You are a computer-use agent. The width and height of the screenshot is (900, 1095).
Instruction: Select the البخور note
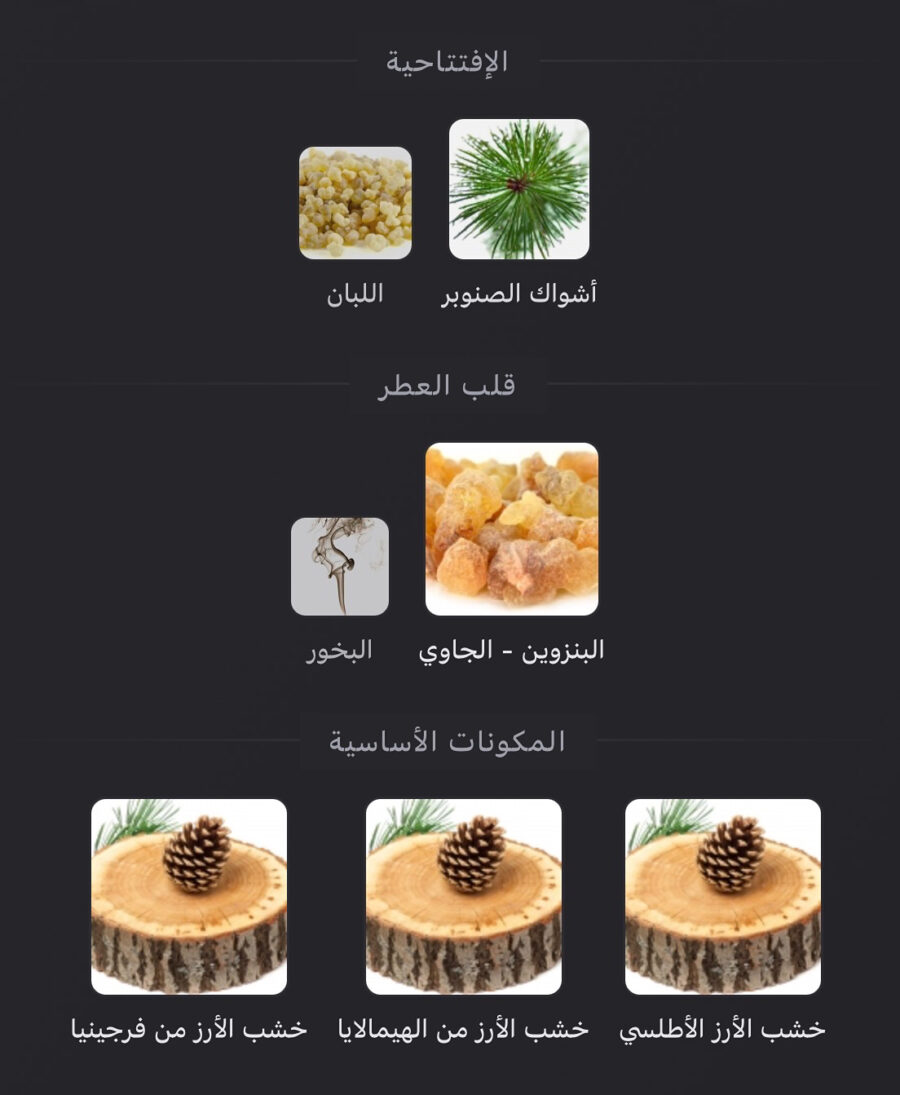coord(339,566)
